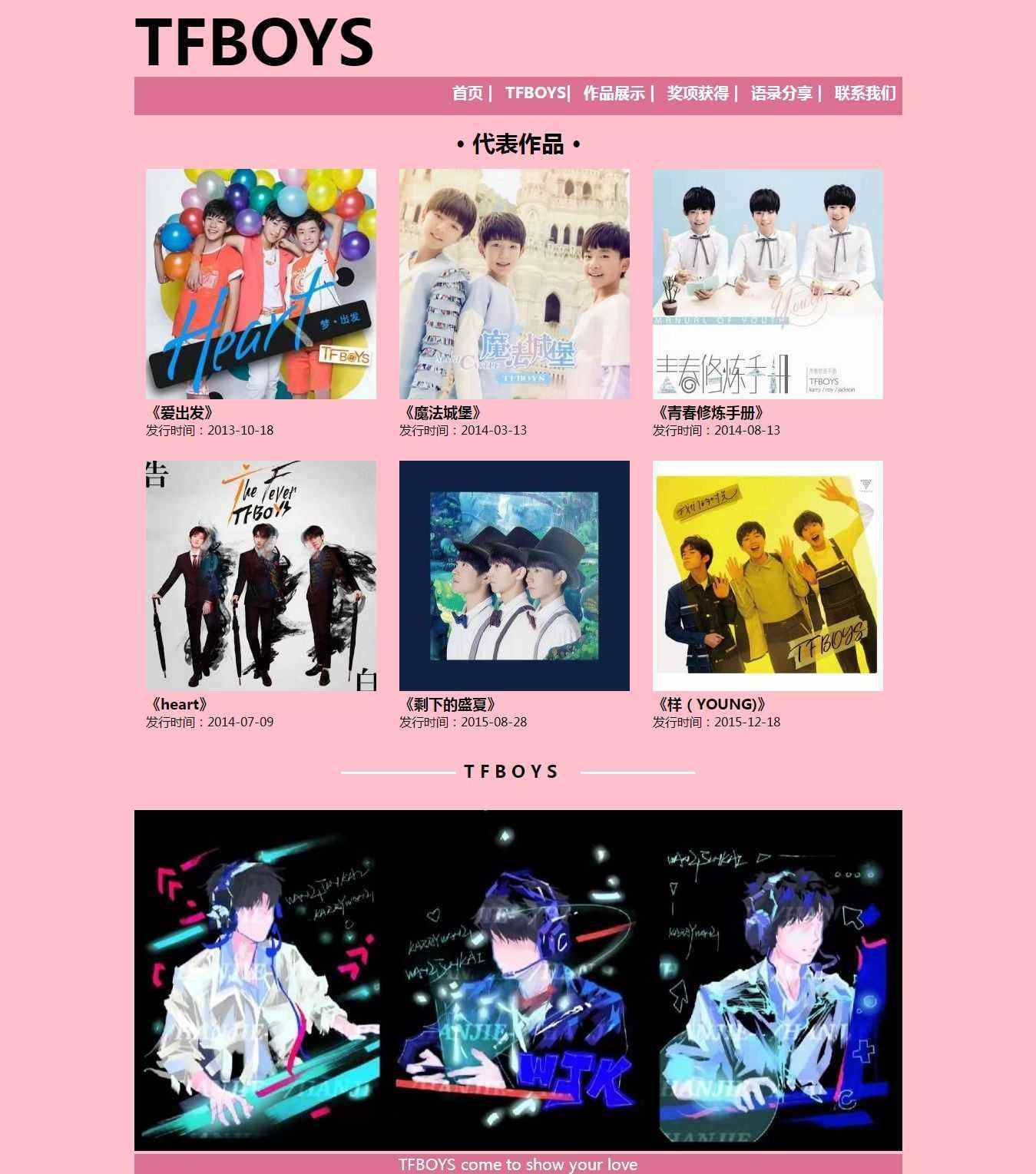This screenshot has height=1174, width=1036.
Task: Open the 《剩下的盛夏》 album cover
Action: click(x=515, y=576)
